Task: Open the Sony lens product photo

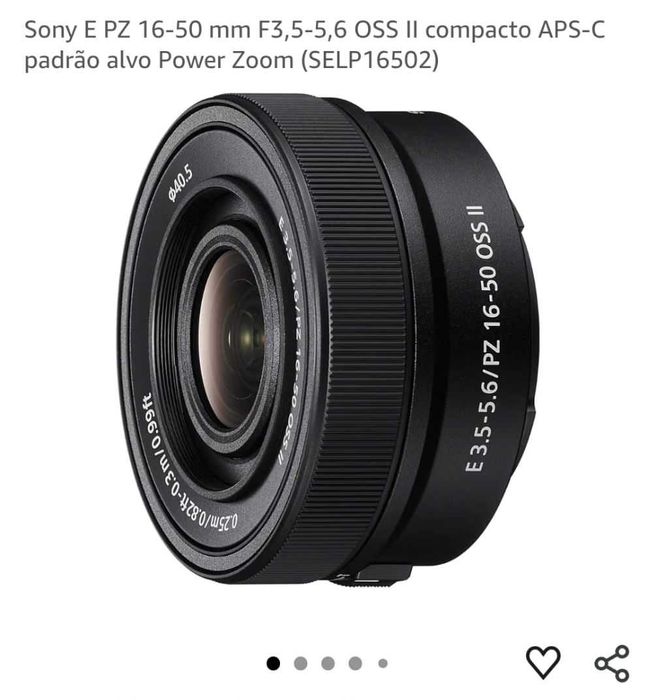Action: (328, 340)
